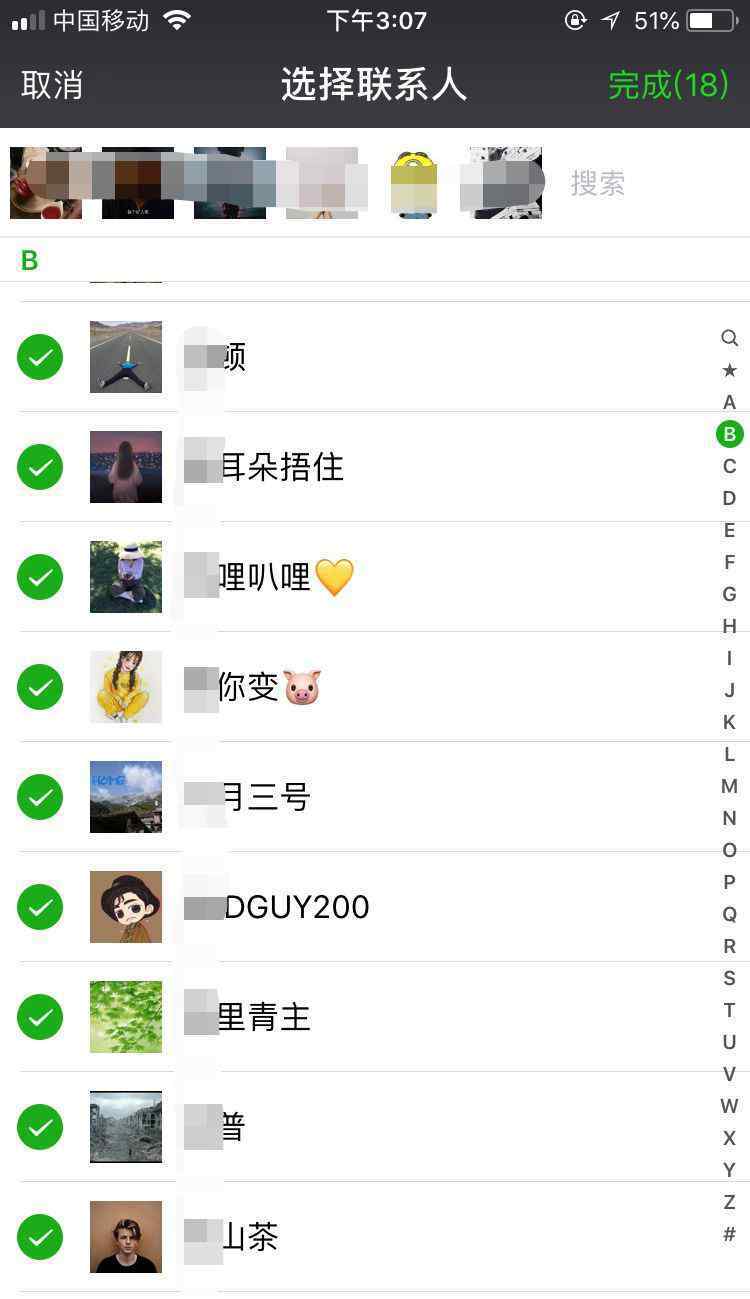Tap the star in the alphabet index

(x=729, y=370)
